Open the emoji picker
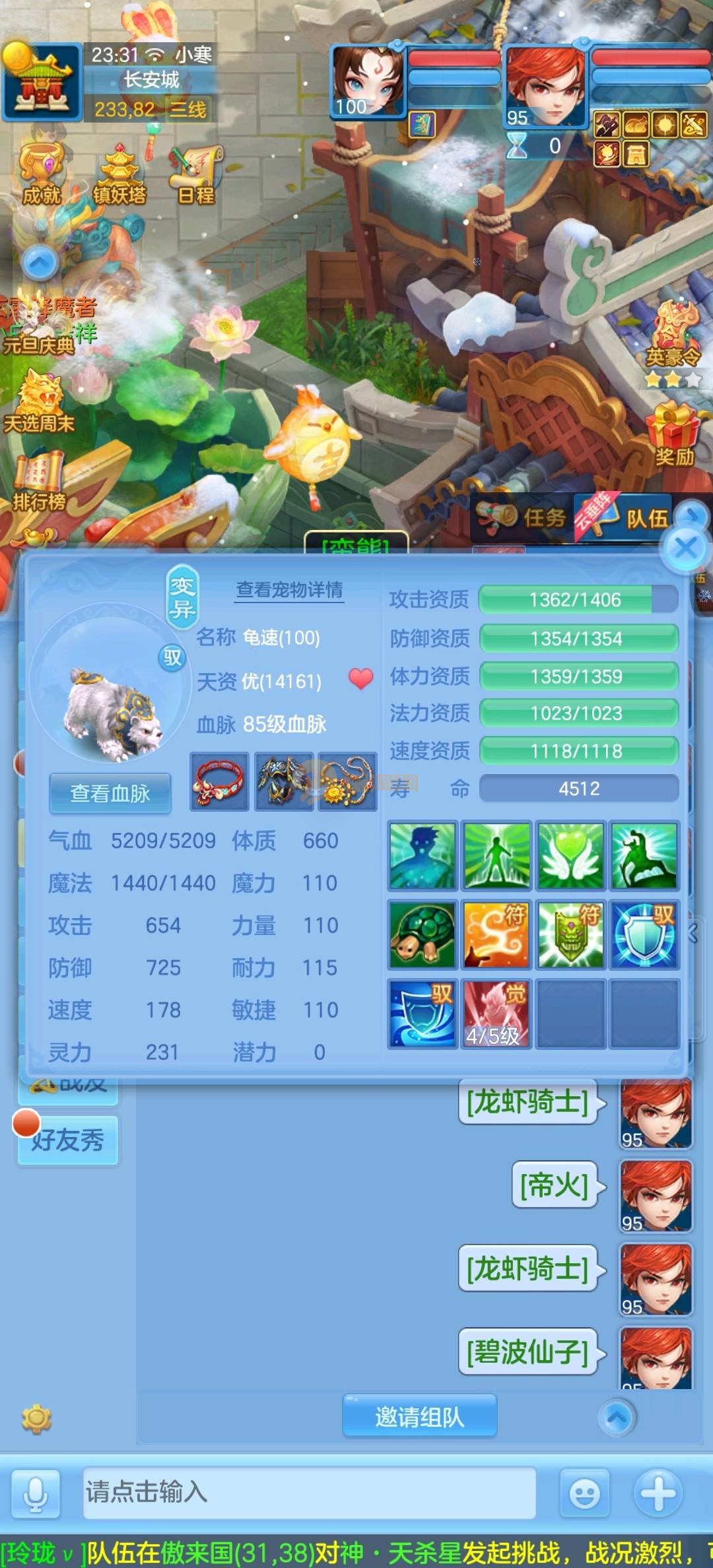The height and width of the screenshot is (1568, 713). click(x=584, y=1493)
